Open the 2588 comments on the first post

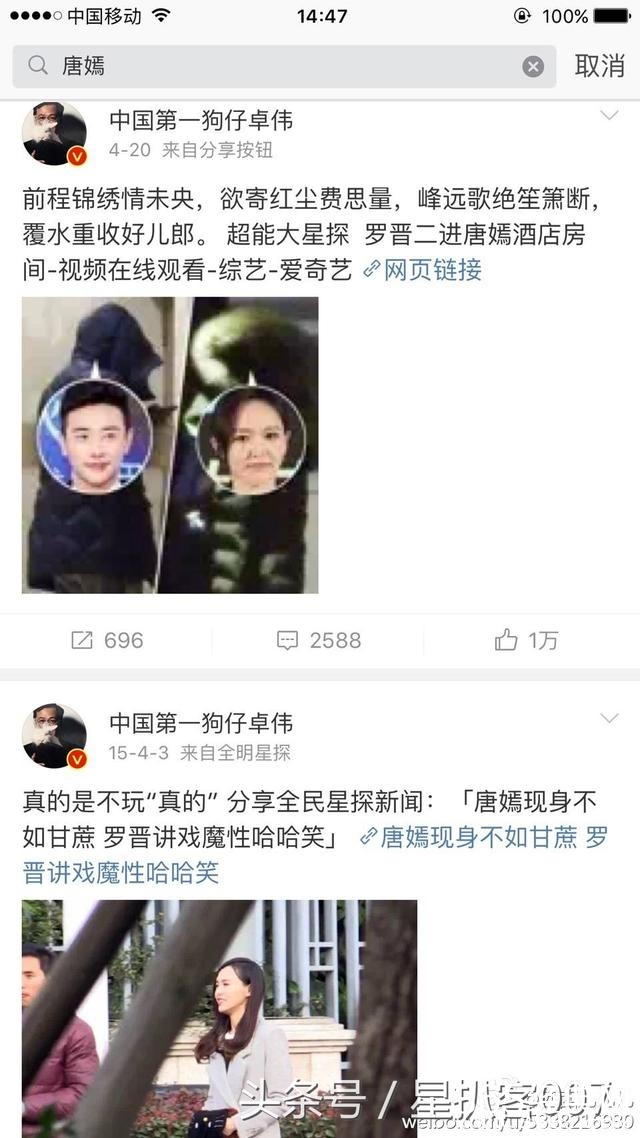pyautogui.click(x=319, y=640)
